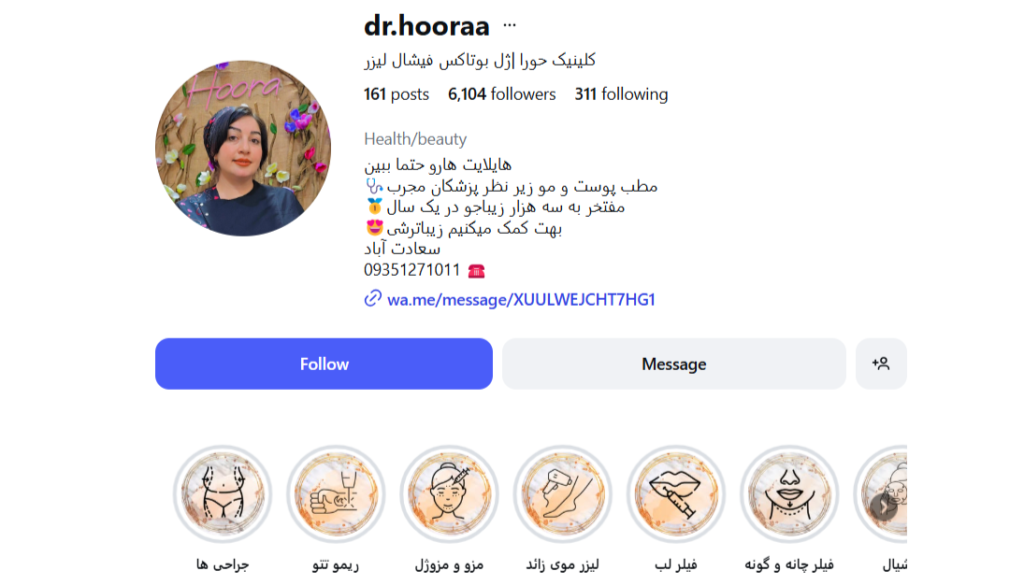Show next highlights with the arrow
Viewport: 1024px width, 585px height.
coord(883,506)
